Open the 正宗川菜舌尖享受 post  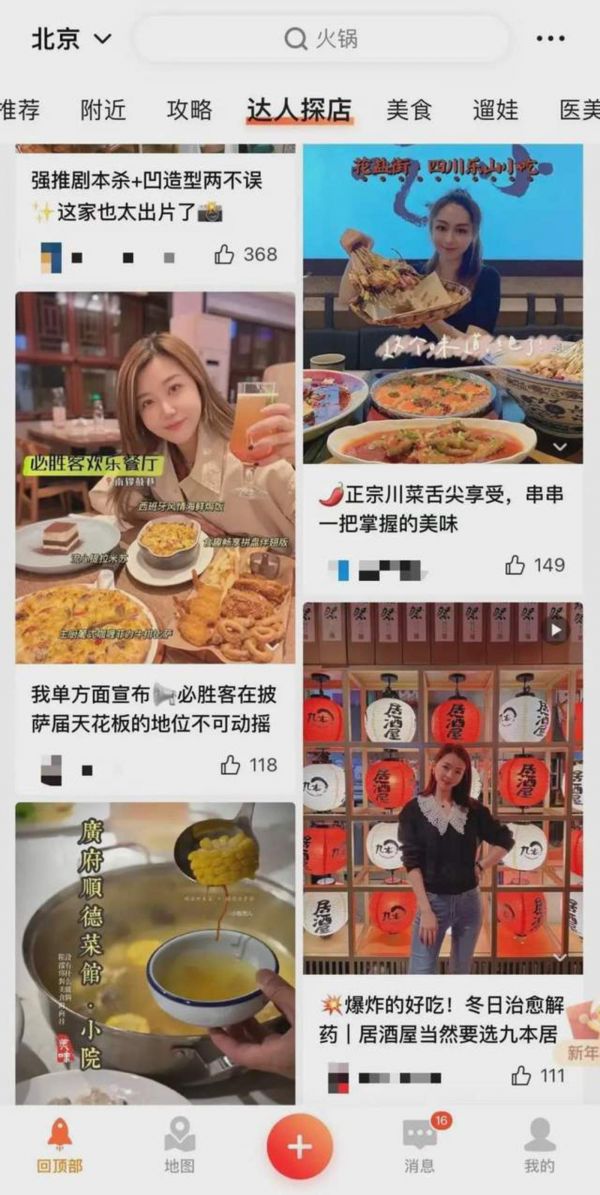coord(443,304)
